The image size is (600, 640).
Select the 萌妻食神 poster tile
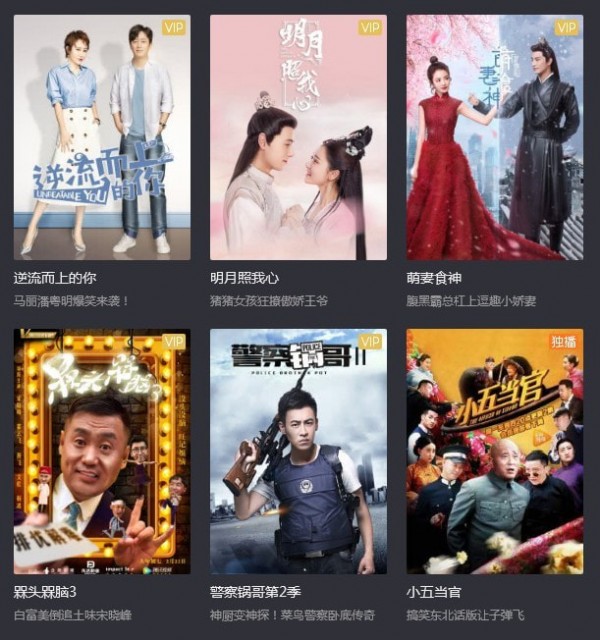[494, 138]
